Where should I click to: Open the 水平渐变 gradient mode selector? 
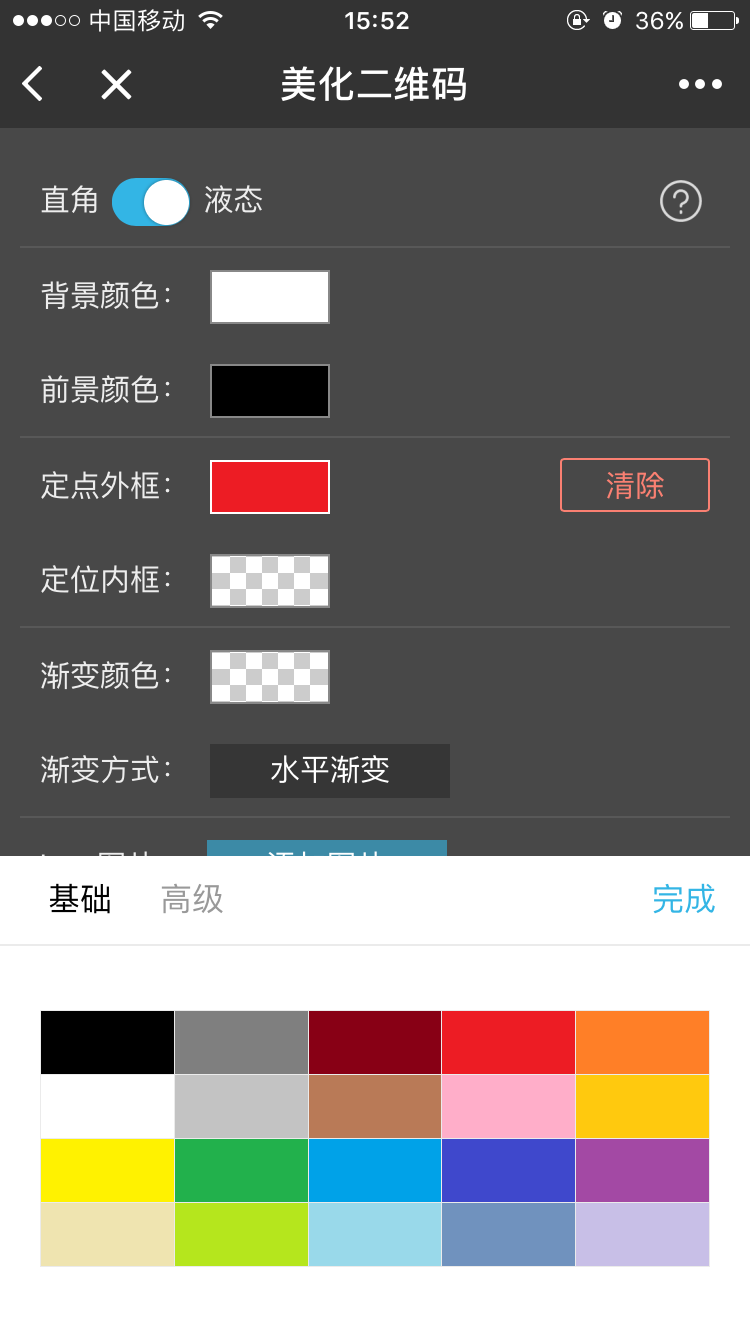coord(330,771)
